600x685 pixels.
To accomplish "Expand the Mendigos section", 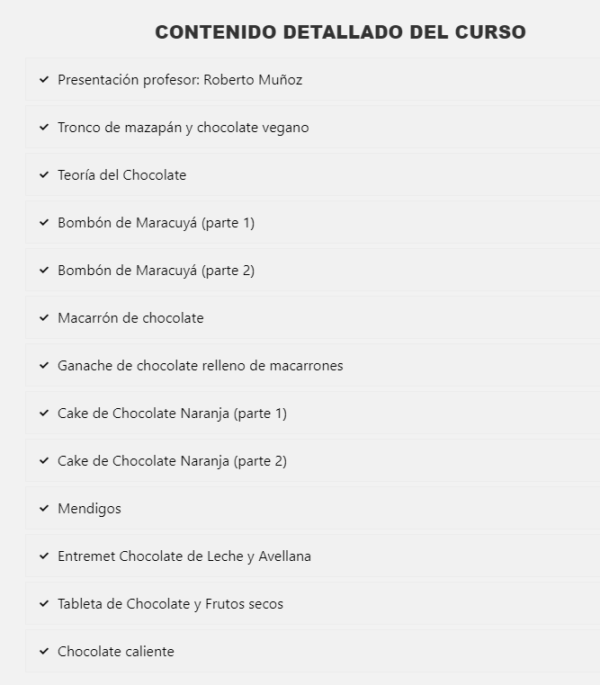I will pyautogui.click(x=90, y=509).
